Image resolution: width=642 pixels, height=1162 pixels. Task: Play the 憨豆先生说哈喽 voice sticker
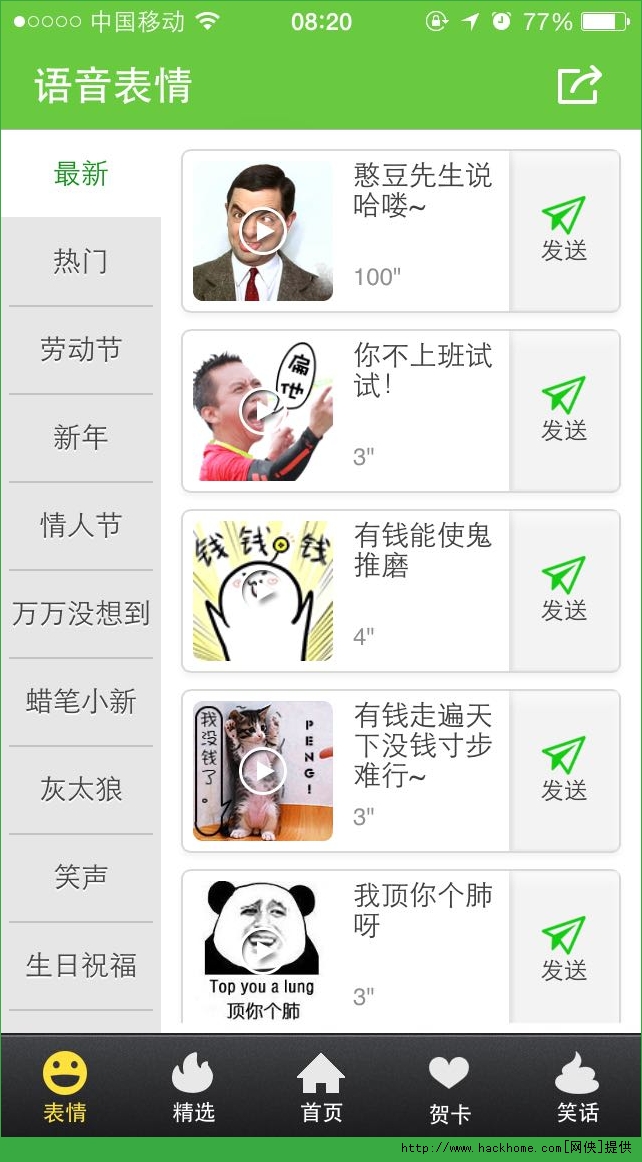point(263,232)
